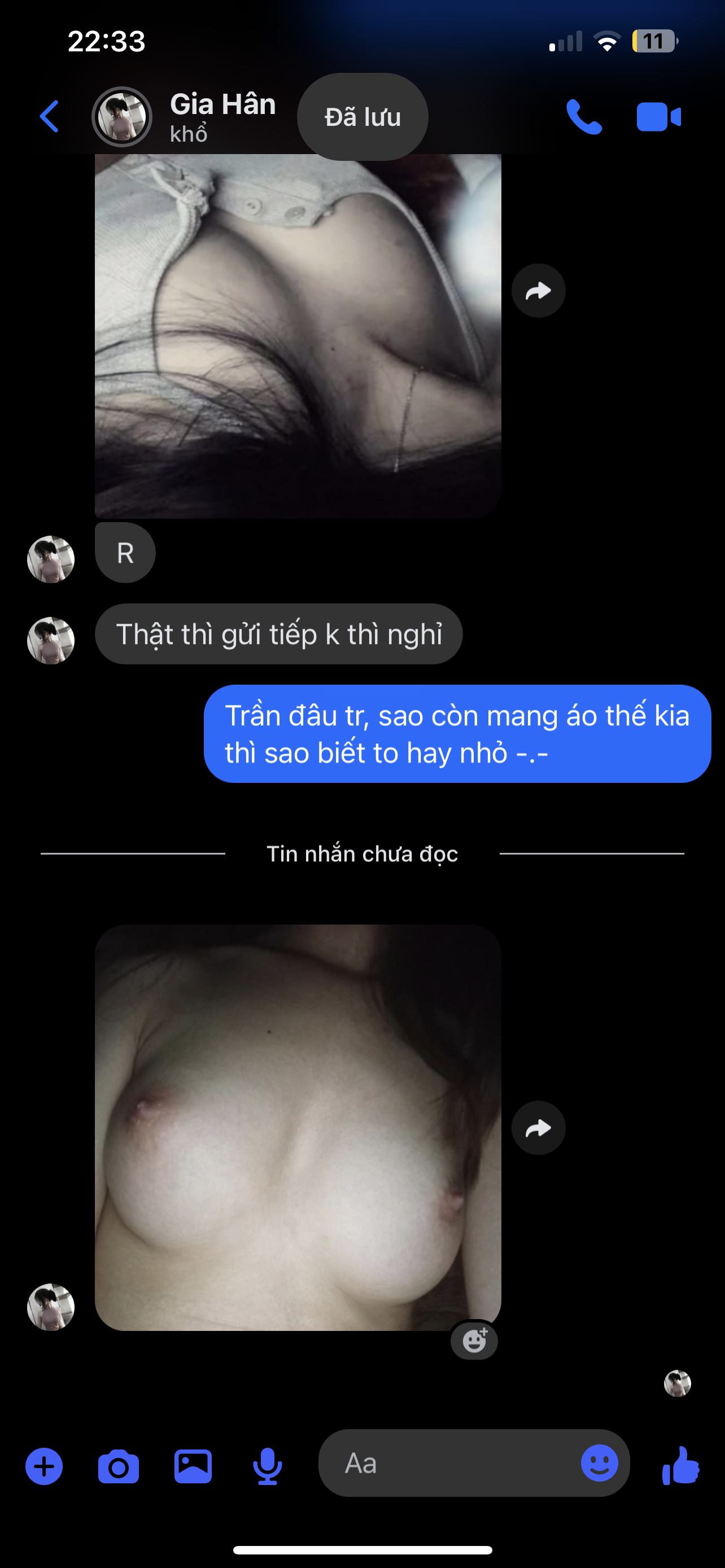Start a voice call with Gia Hân
725x1568 pixels.
584,116
